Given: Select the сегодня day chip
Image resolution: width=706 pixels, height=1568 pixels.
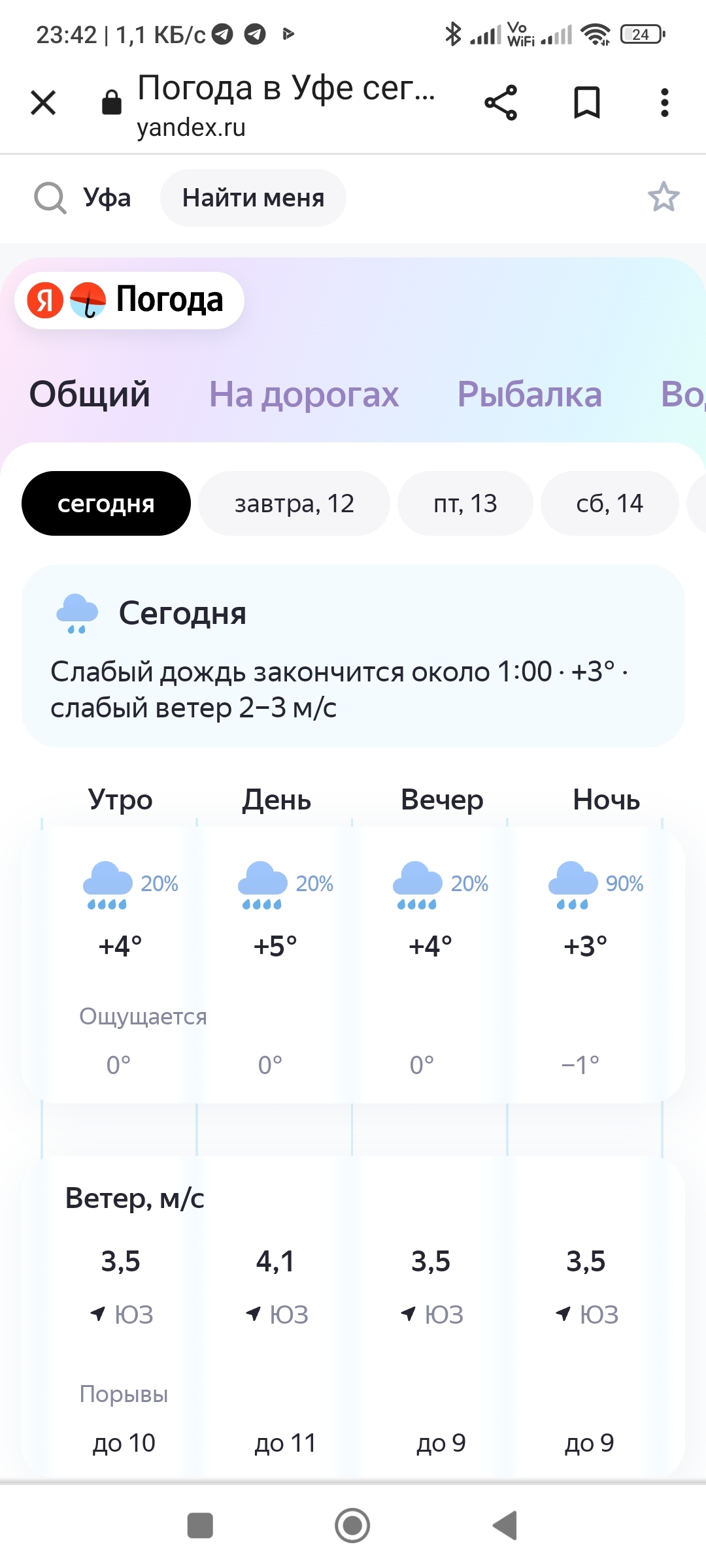Looking at the screenshot, I should [x=106, y=504].
